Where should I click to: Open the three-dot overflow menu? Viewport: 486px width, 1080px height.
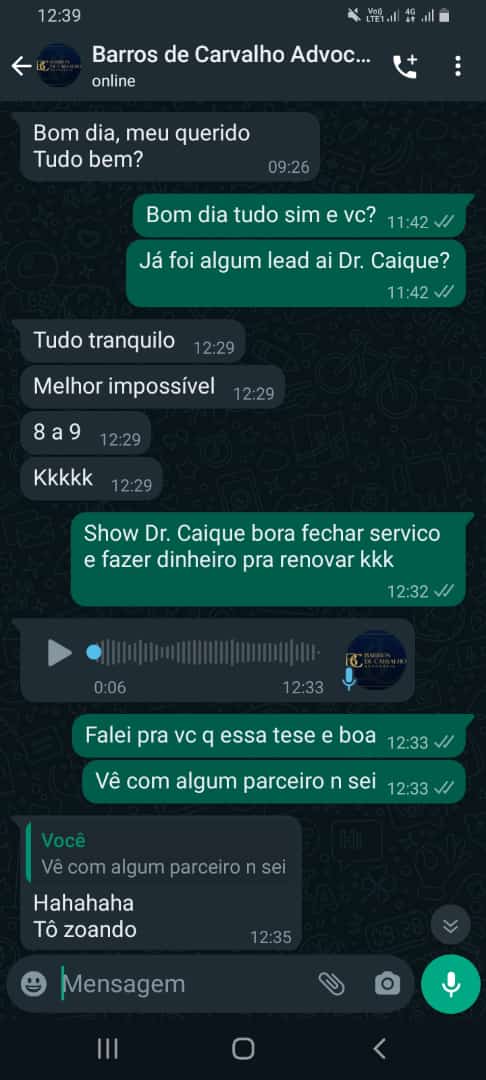(458, 66)
